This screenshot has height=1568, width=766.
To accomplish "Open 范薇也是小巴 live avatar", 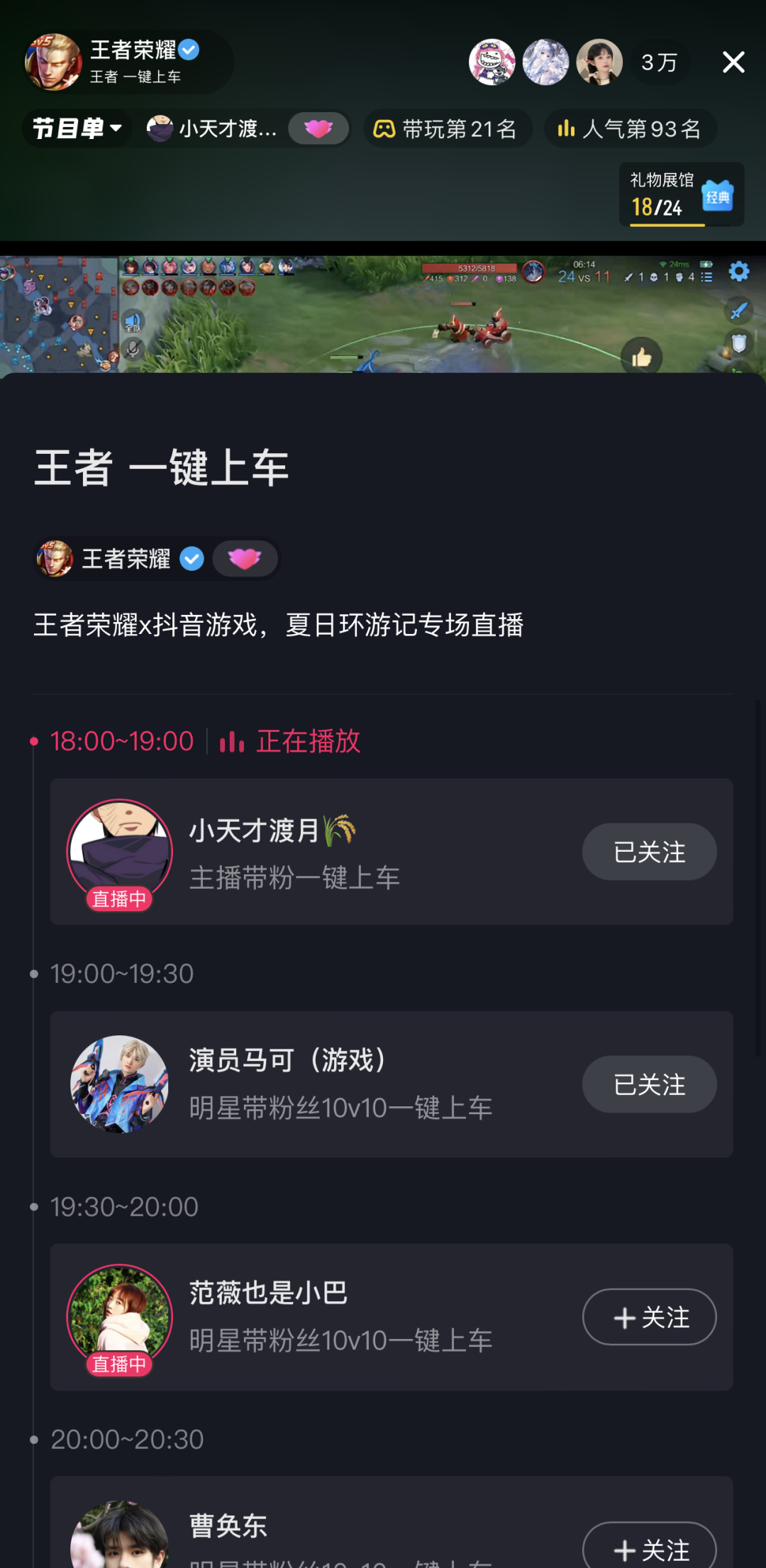I will [x=120, y=1318].
